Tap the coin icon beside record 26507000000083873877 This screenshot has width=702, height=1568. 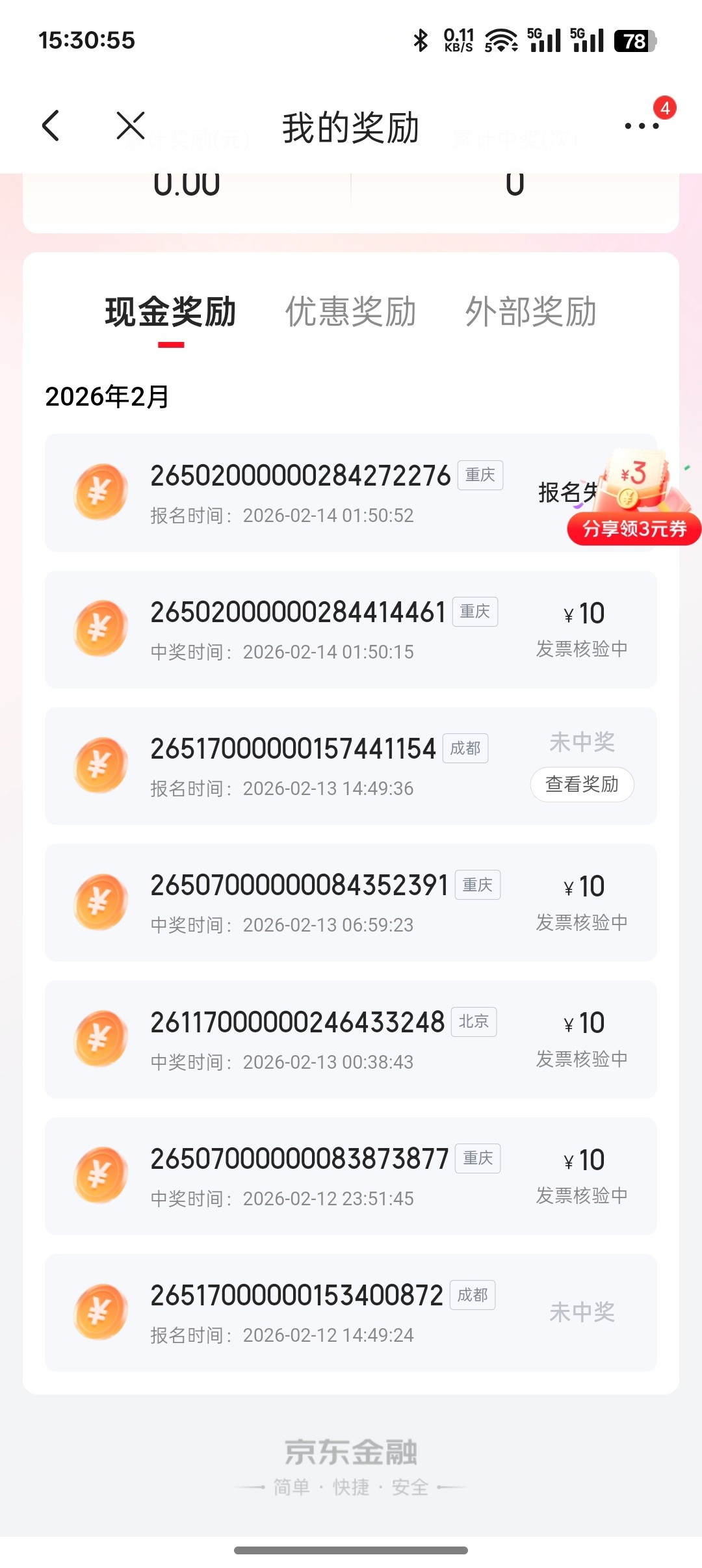pyautogui.click(x=101, y=1175)
